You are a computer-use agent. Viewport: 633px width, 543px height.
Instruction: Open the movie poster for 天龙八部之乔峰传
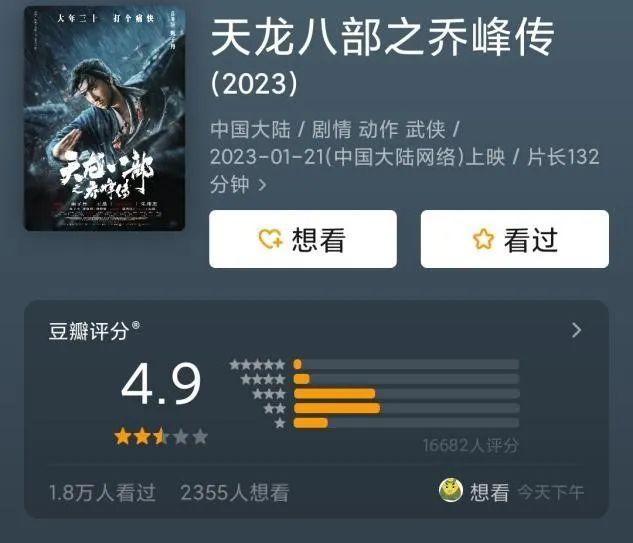point(104,120)
